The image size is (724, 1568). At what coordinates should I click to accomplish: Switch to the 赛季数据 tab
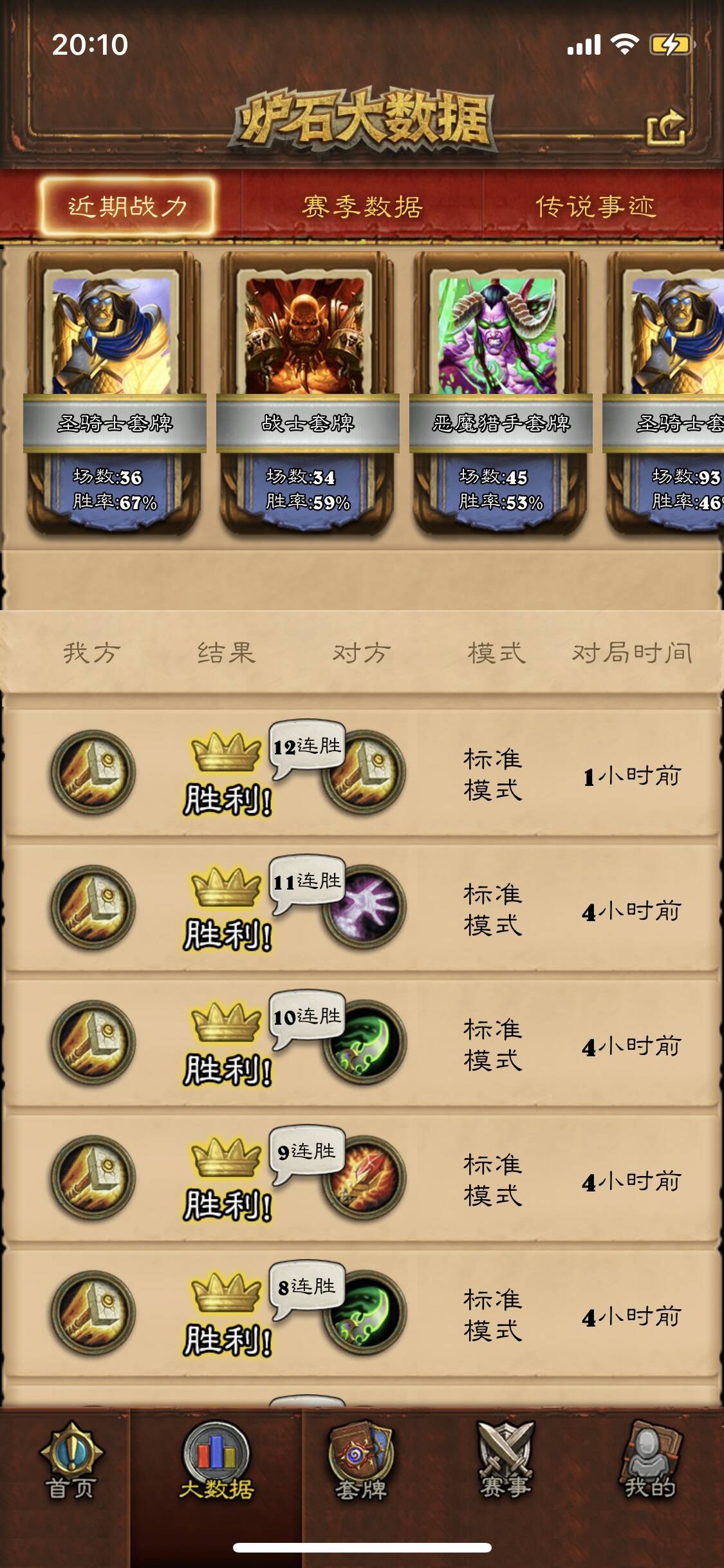point(362,207)
